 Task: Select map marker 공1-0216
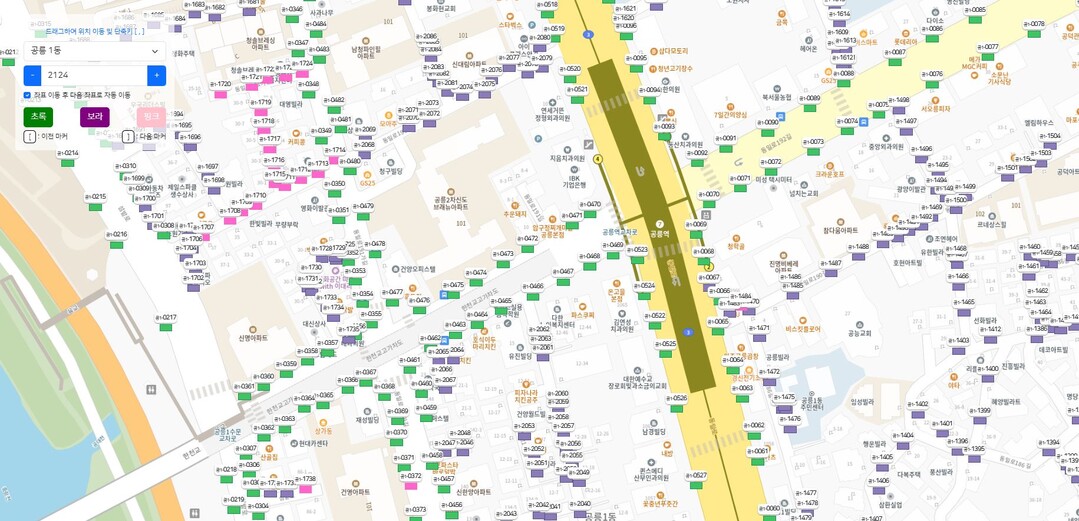(117, 244)
